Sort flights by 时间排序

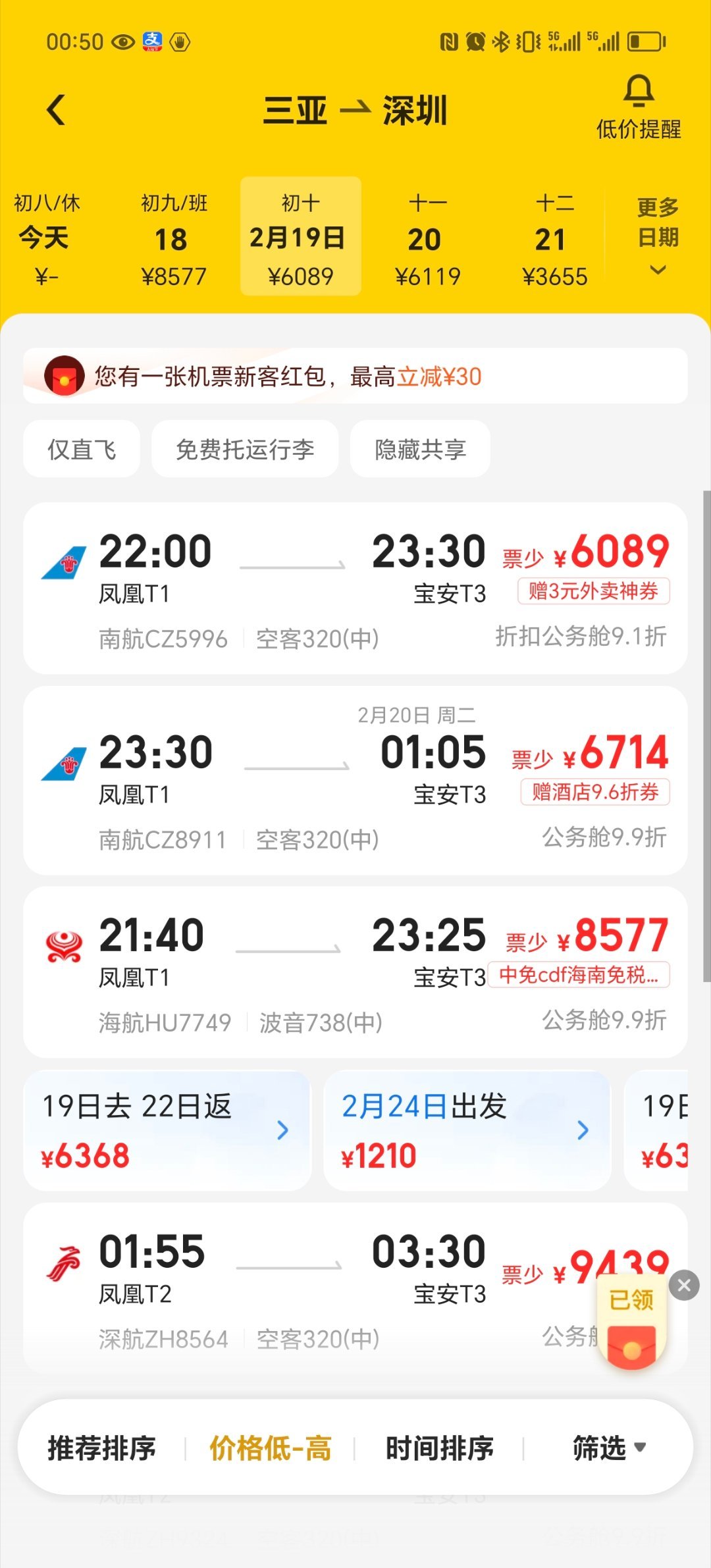[440, 1448]
